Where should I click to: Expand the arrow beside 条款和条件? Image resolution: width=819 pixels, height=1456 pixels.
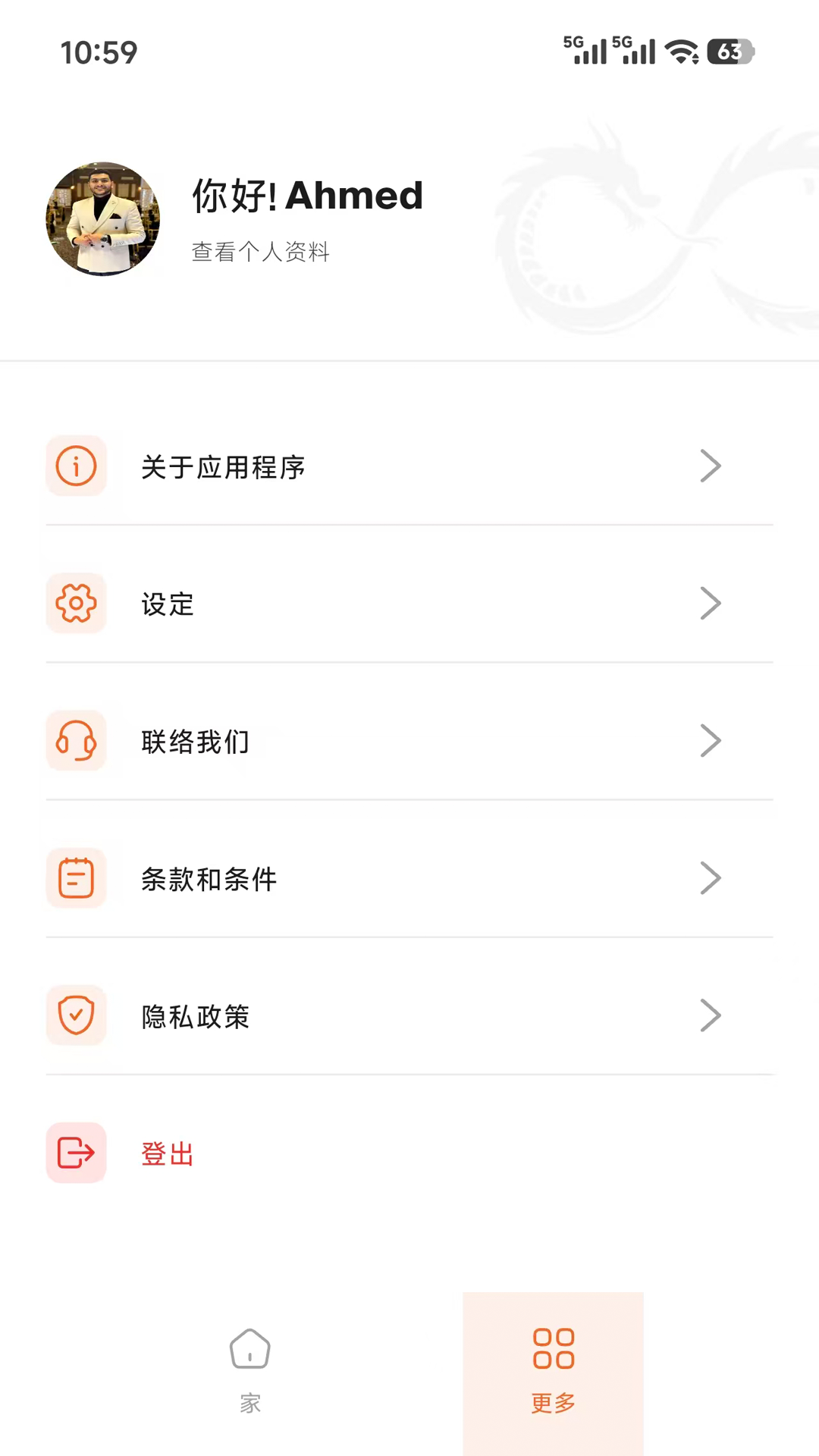[x=711, y=878]
